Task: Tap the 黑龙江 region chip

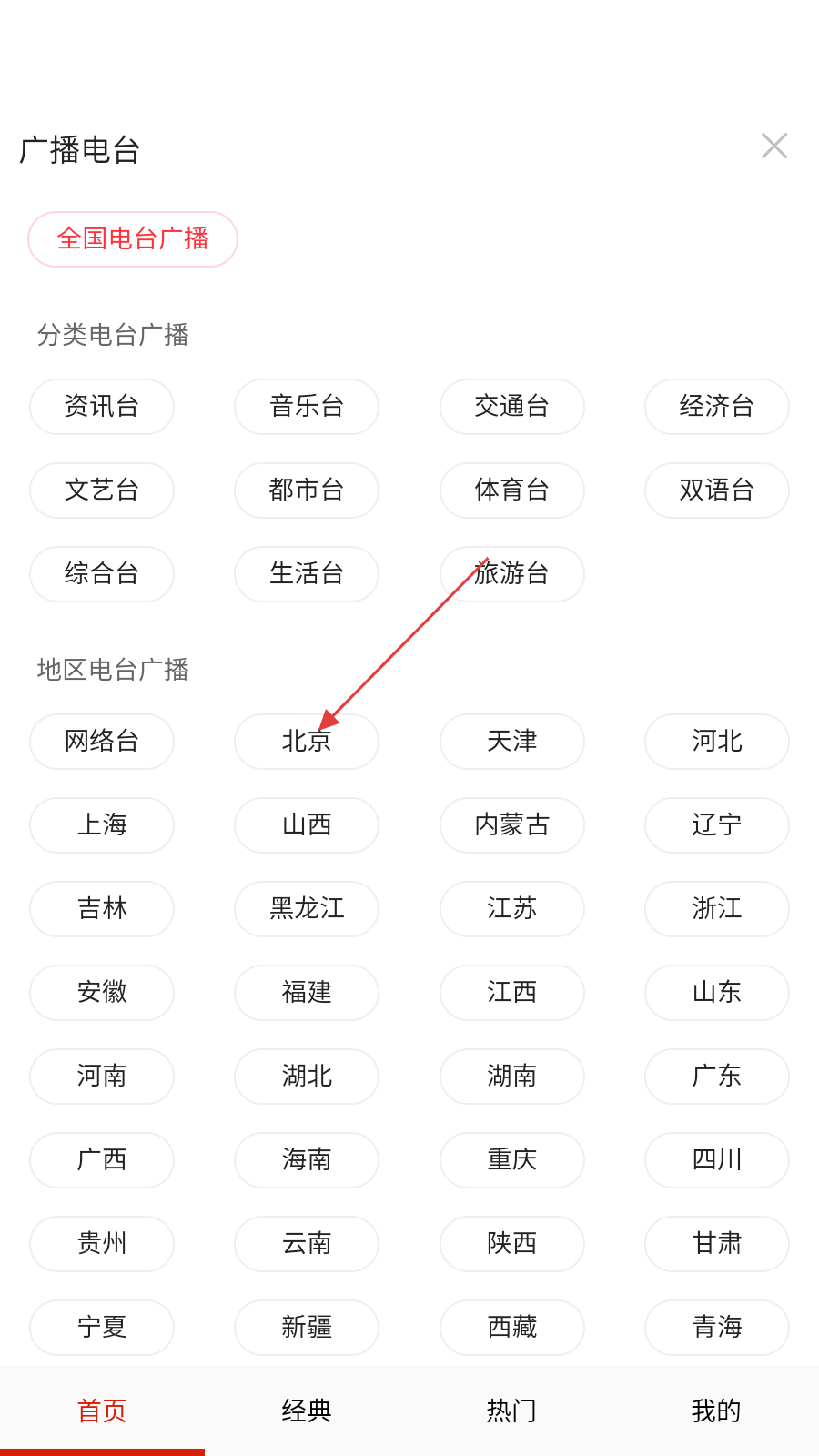Action: [307, 909]
